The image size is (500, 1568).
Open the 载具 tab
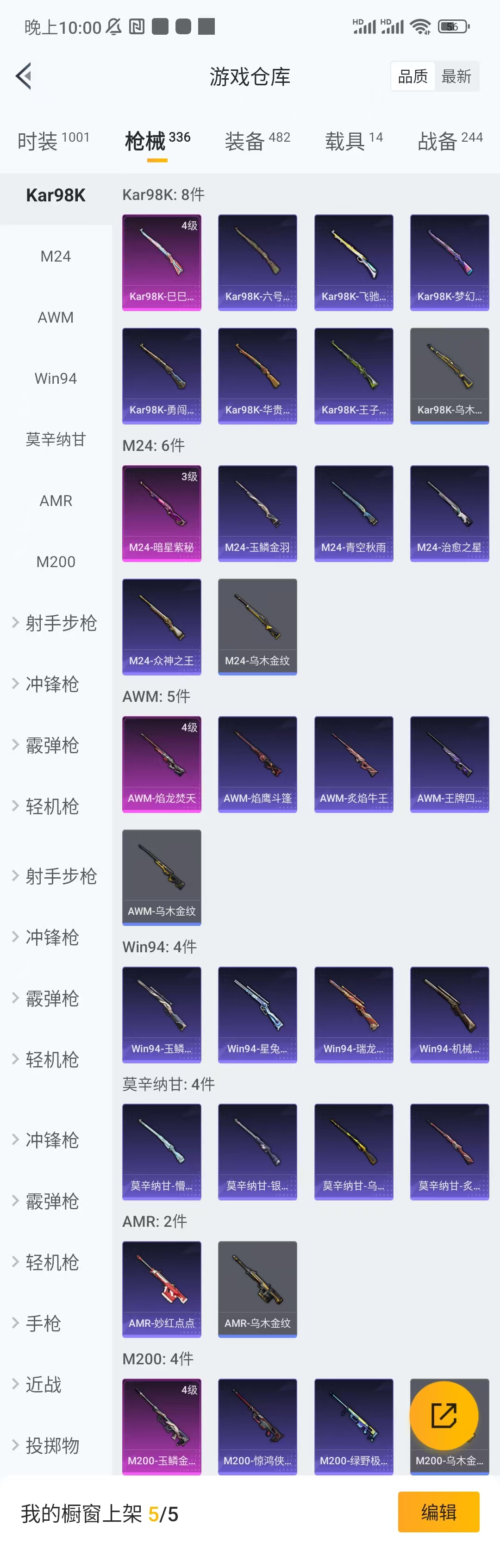tap(353, 141)
